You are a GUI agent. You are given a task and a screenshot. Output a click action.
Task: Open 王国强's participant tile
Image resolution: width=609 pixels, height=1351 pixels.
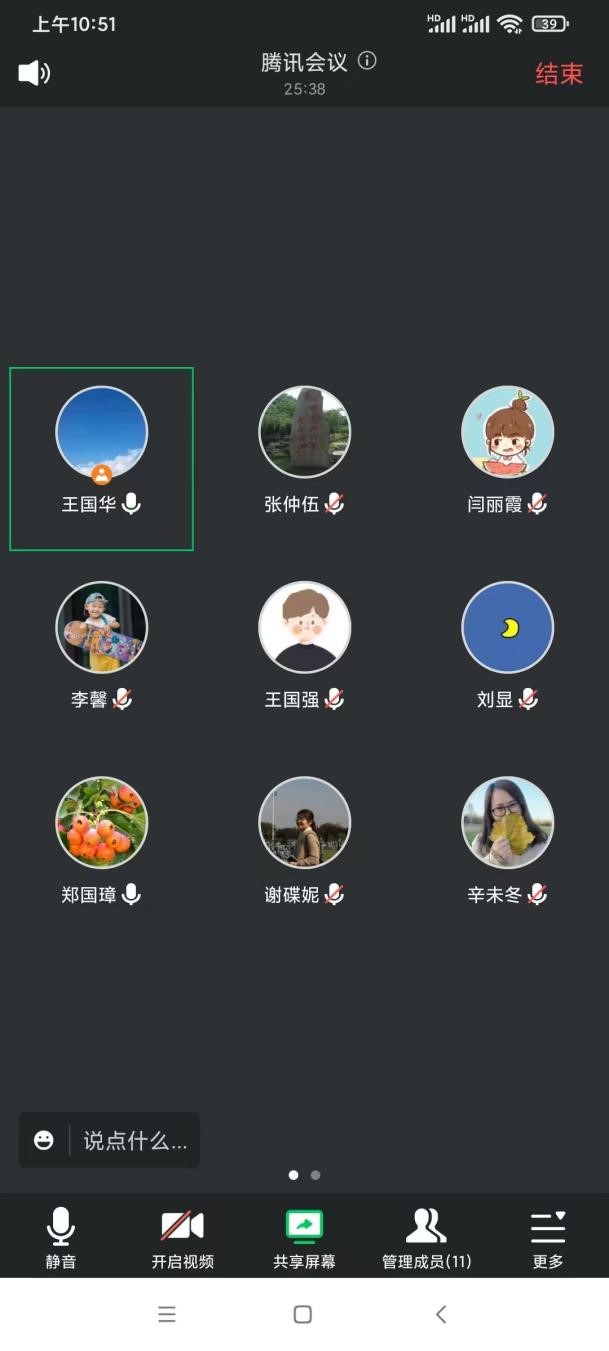click(304, 628)
